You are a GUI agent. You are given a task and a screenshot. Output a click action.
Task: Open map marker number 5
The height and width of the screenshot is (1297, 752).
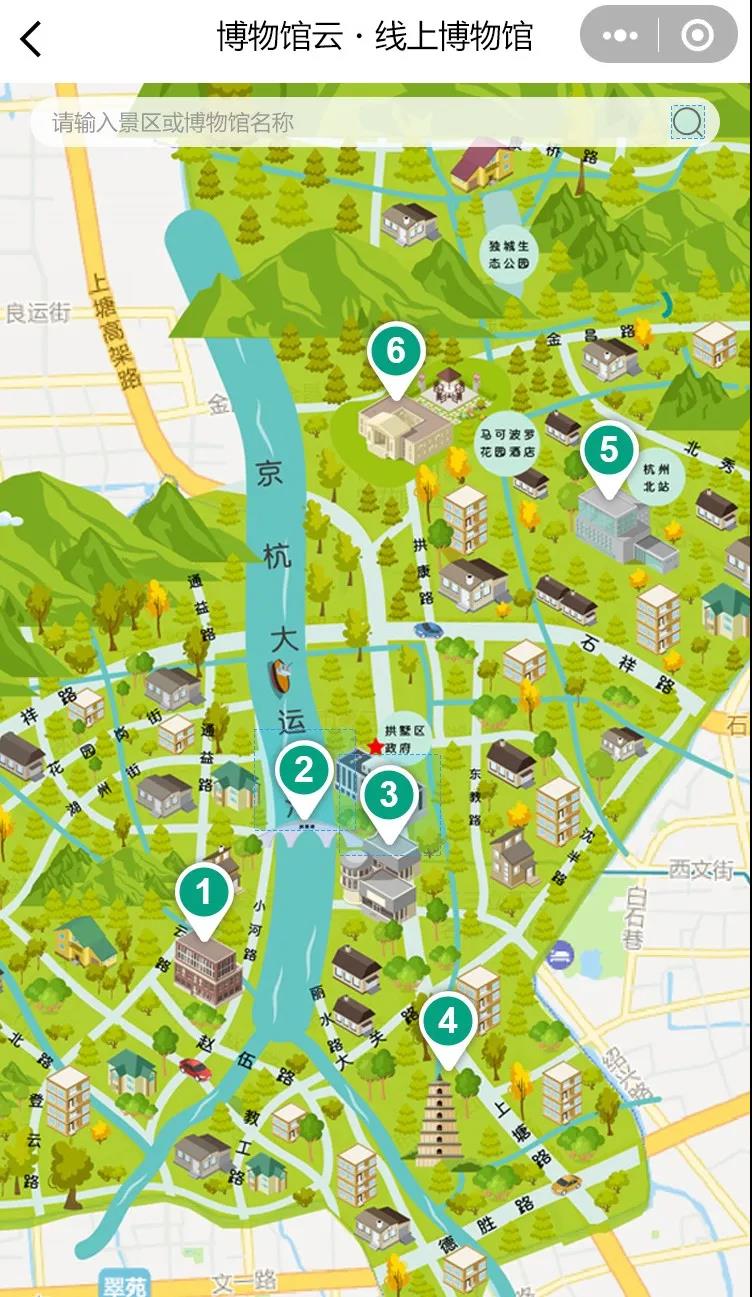(x=608, y=452)
